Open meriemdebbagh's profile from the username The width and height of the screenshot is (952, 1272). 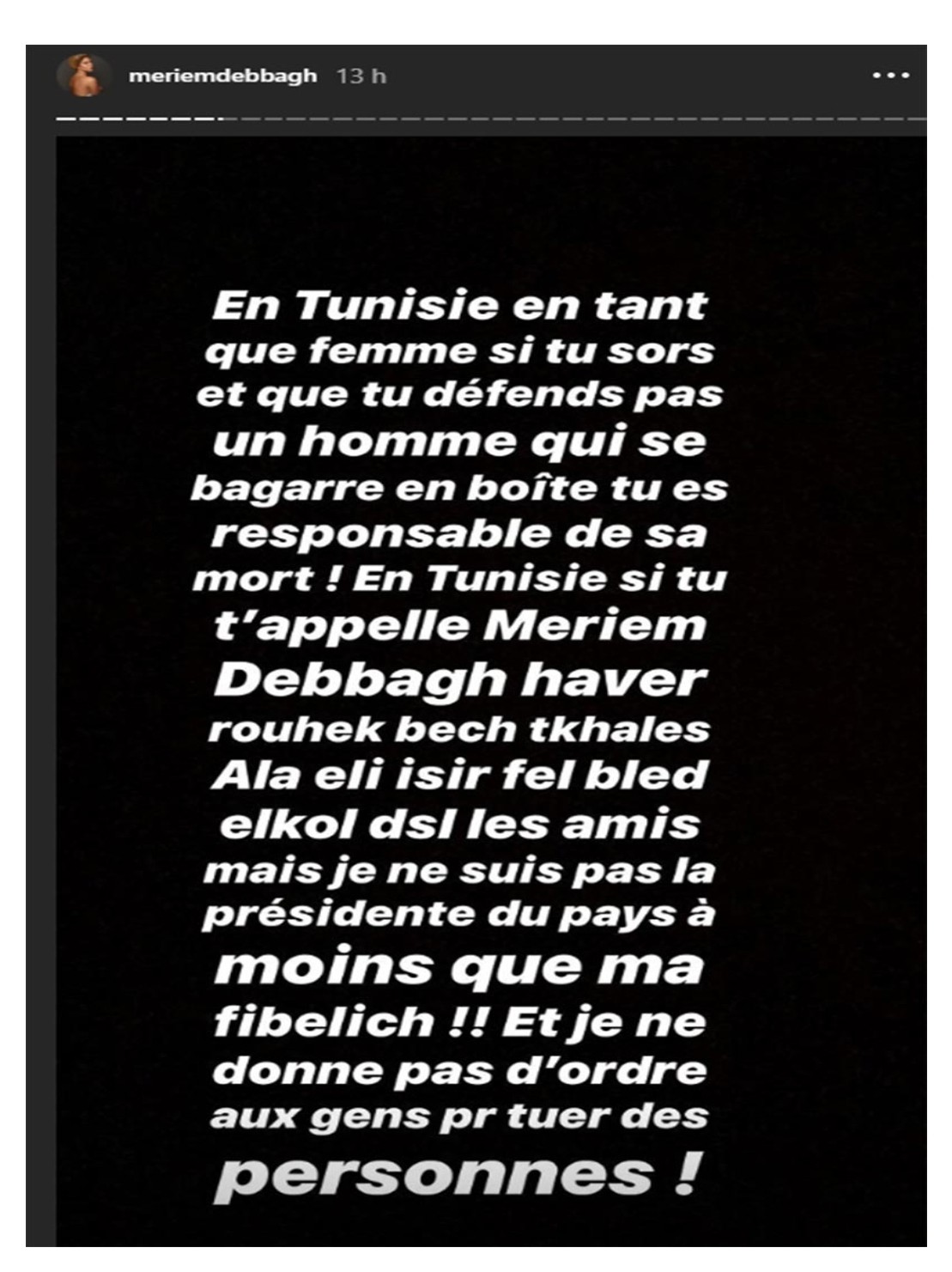pyautogui.click(x=222, y=76)
